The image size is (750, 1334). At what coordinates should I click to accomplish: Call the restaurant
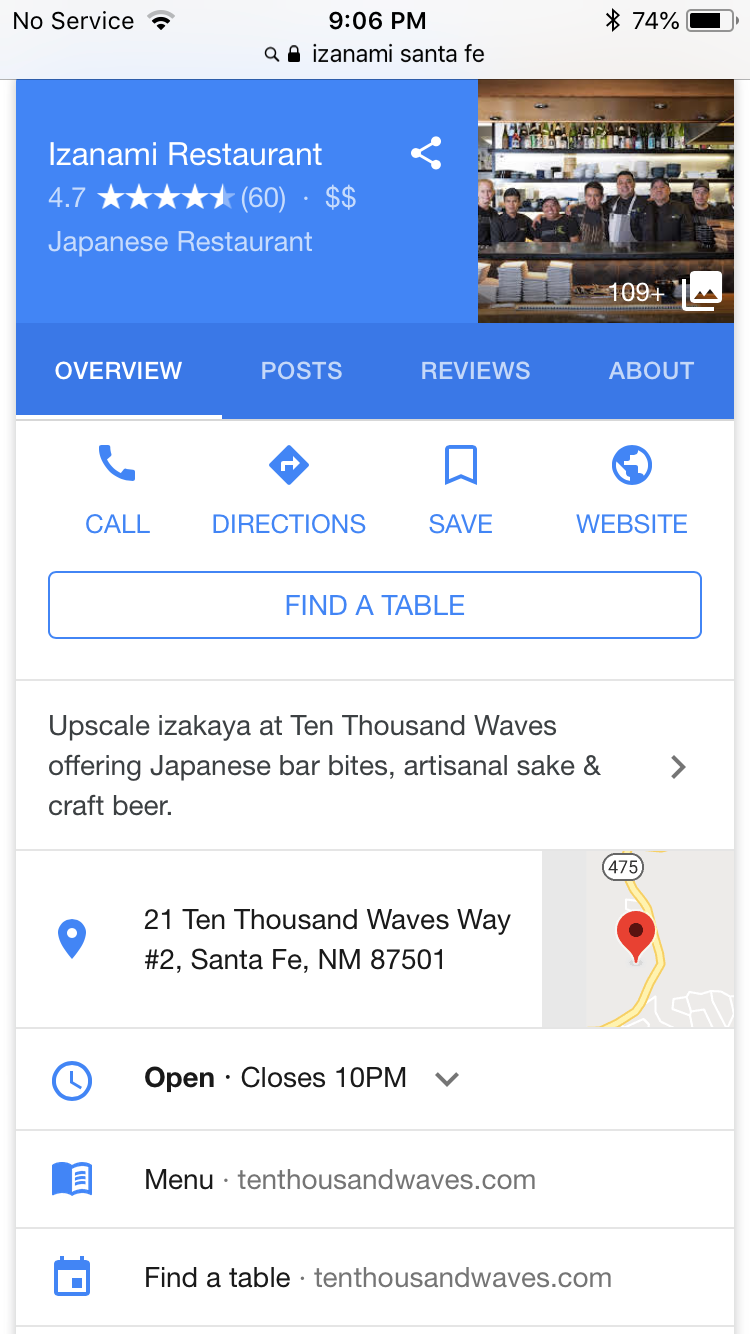pos(117,490)
